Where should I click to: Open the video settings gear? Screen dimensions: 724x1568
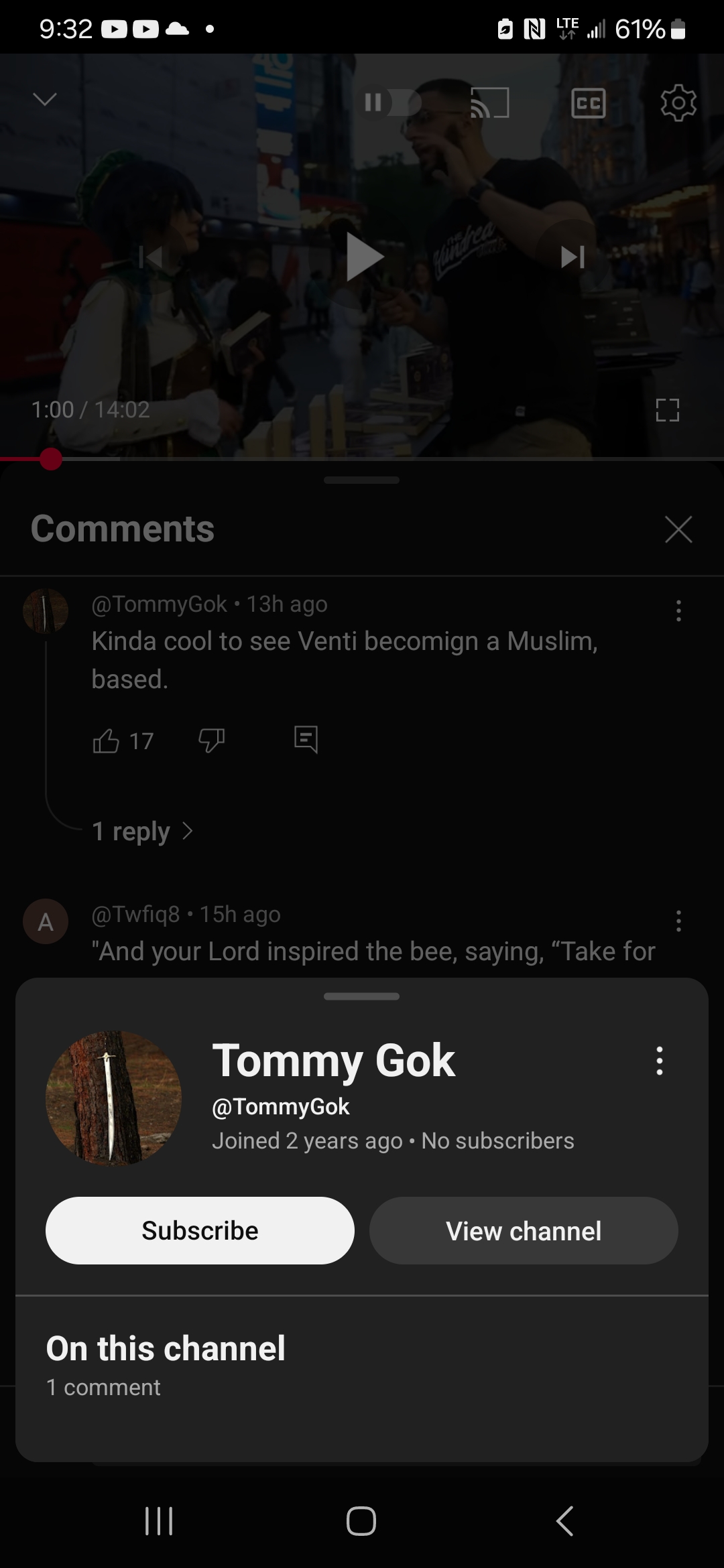(678, 103)
